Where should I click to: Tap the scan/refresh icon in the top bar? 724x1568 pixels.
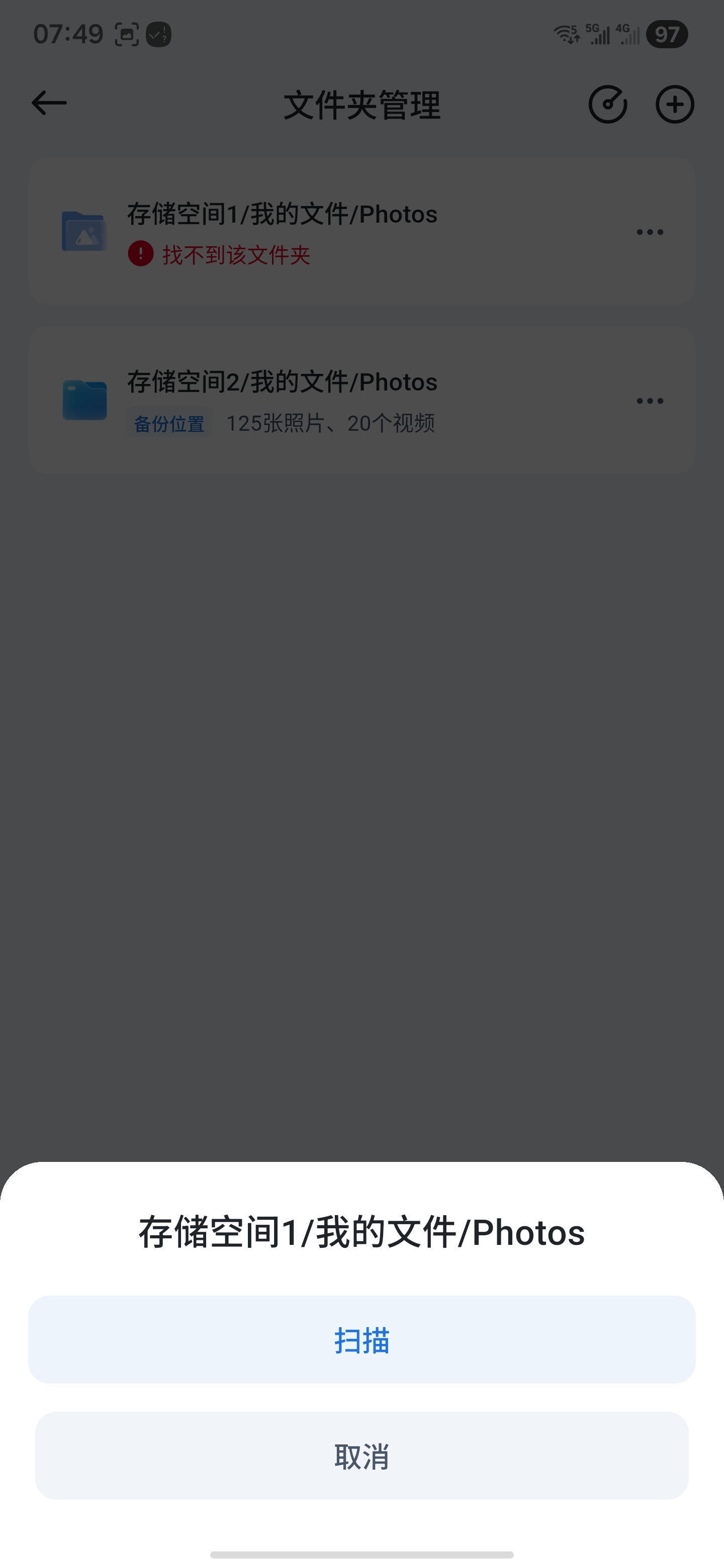tap(608, 104)
